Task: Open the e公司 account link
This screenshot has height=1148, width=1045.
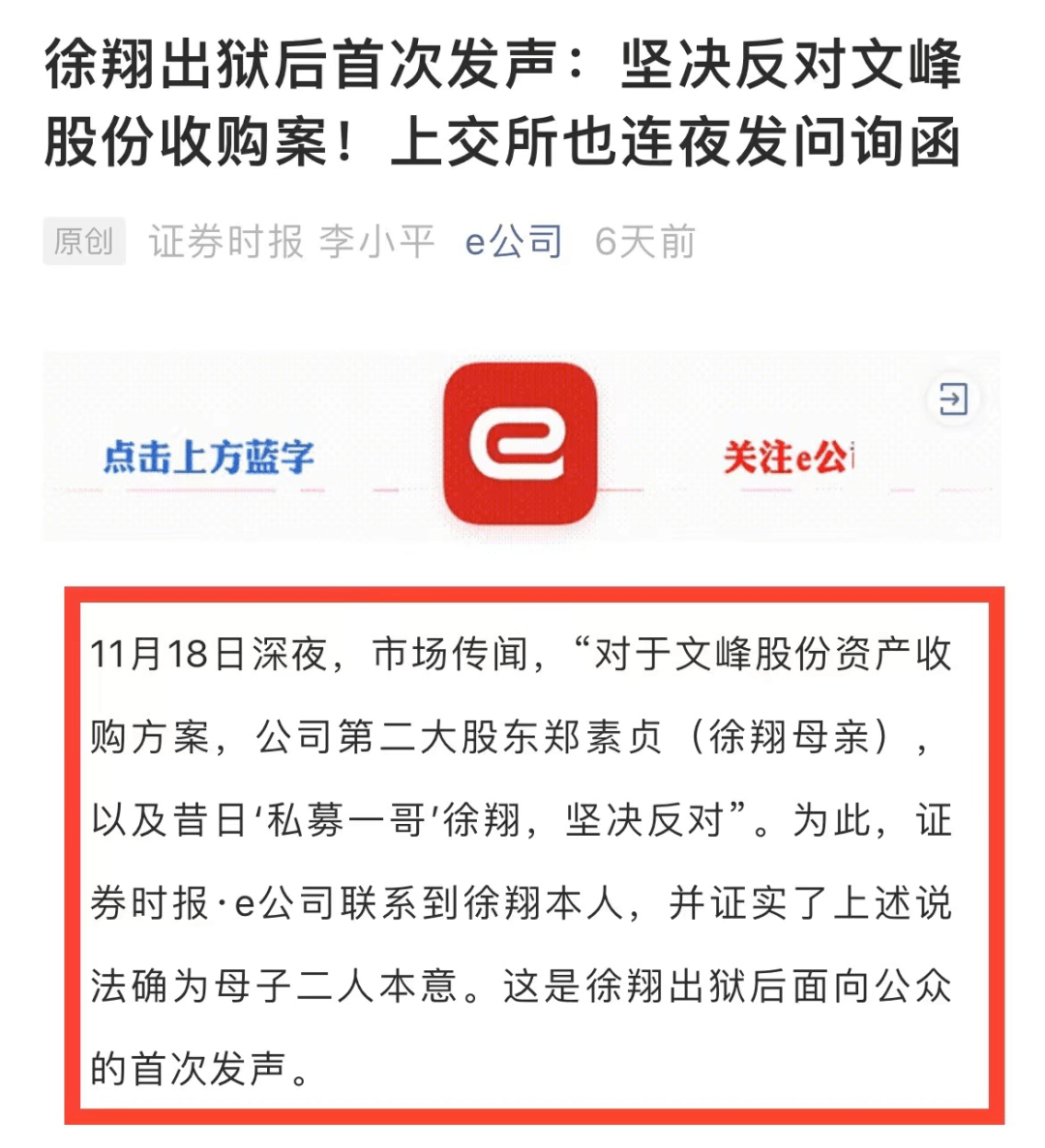Action: coord(514,242)
